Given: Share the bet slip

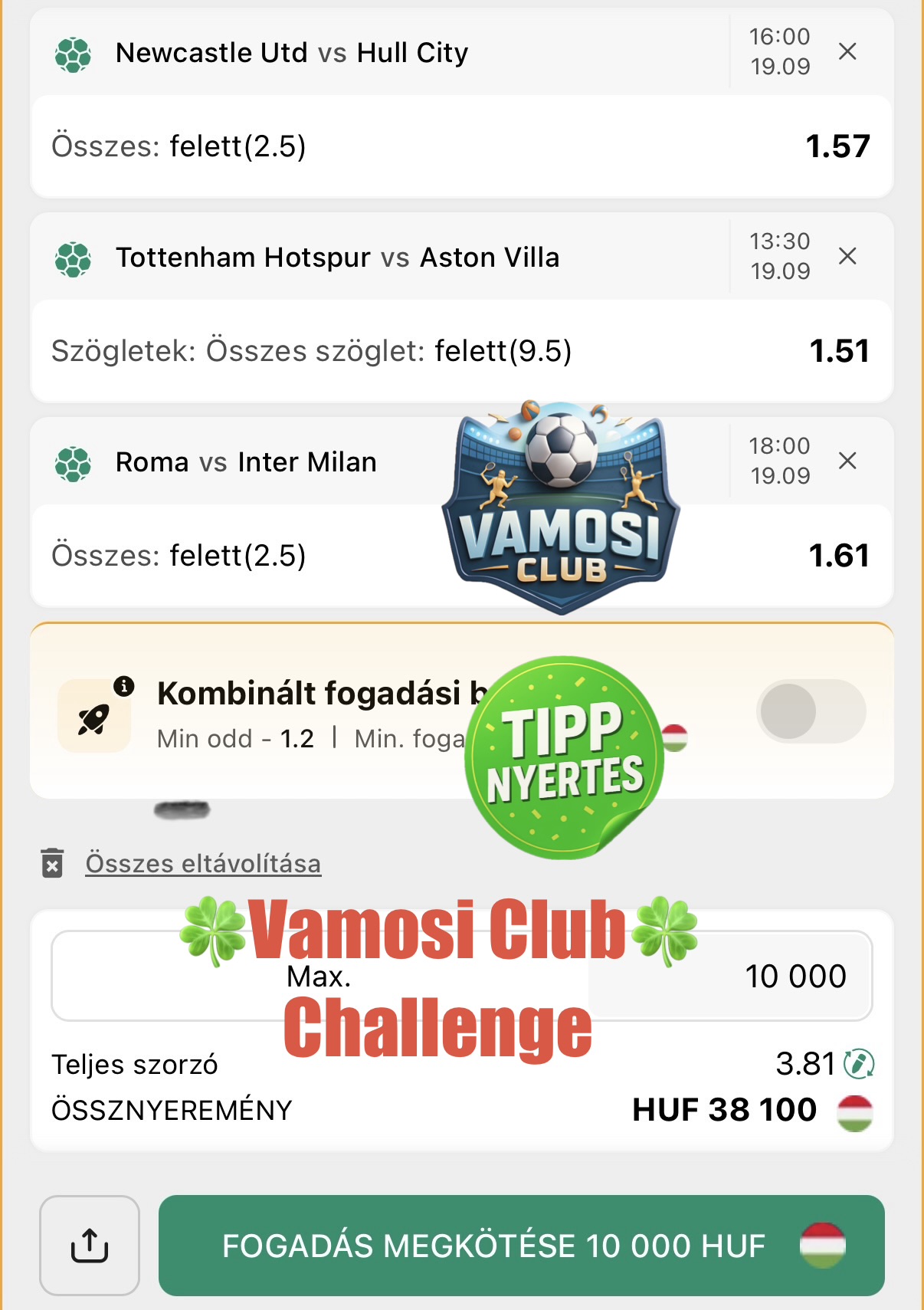Looking at the screenshot, I should tap(90, 1246).
